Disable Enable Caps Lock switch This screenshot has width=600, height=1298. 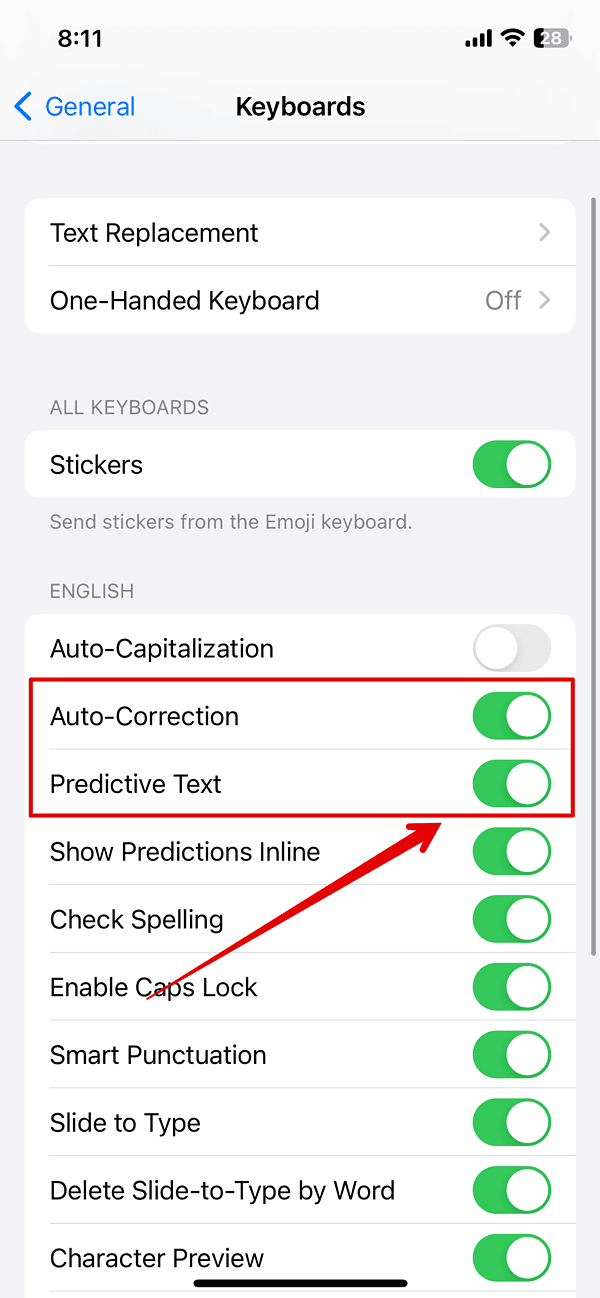pyautogui.click(x=511, y=988)
